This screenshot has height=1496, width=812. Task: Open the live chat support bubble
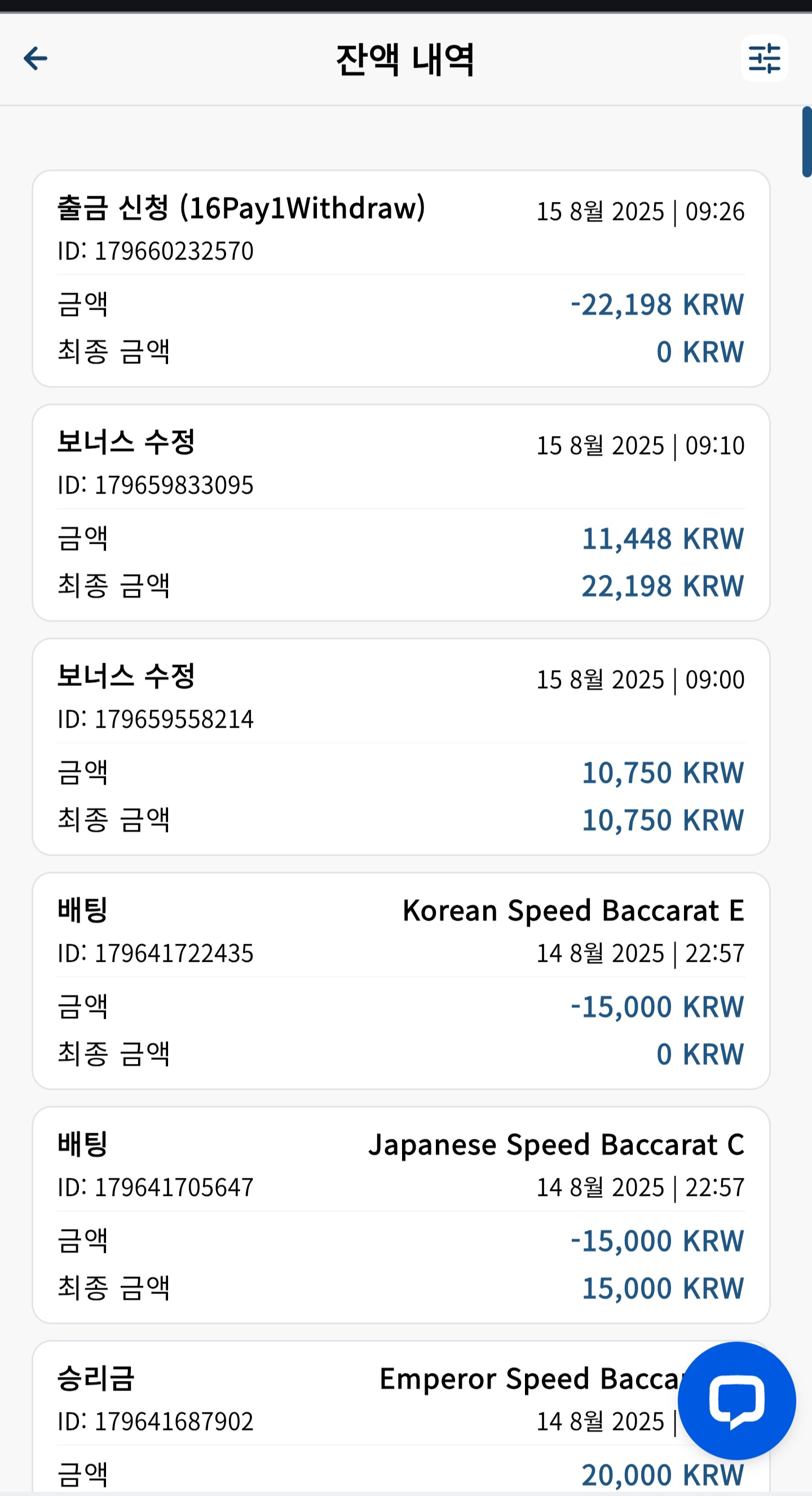[x=736, y=1400]
